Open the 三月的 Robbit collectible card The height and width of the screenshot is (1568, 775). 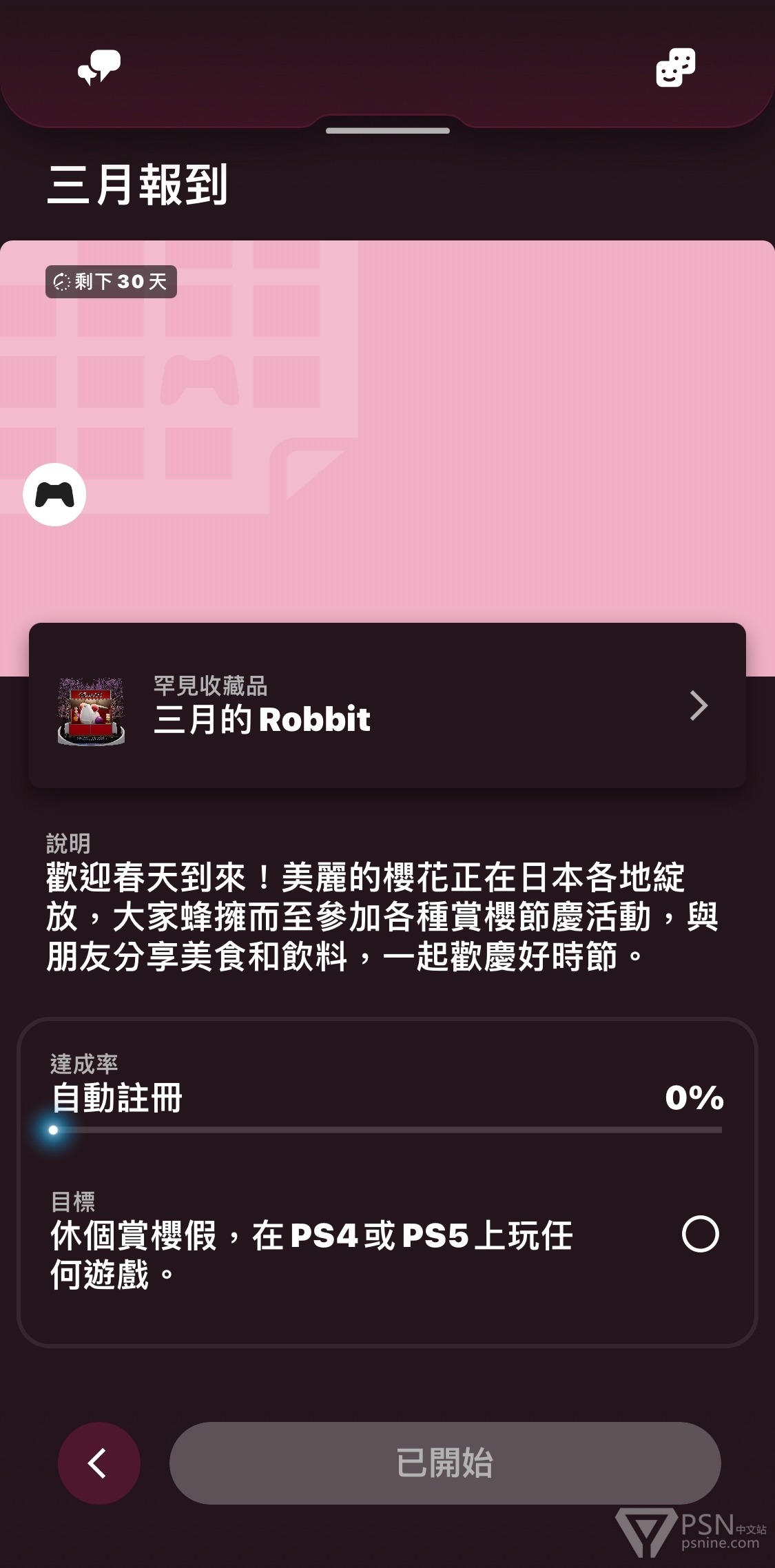387,705
